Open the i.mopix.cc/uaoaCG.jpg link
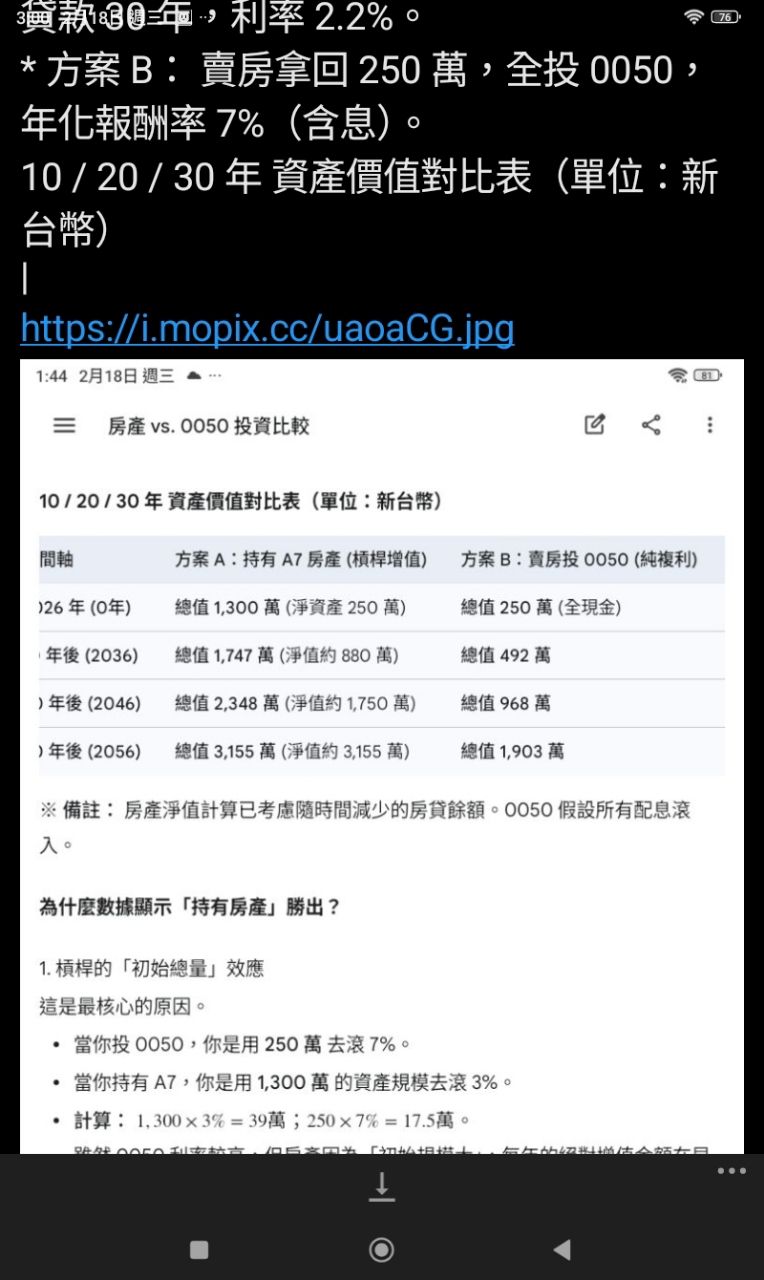This screenshot has width=764, height=1280. [x=267, y=328]
